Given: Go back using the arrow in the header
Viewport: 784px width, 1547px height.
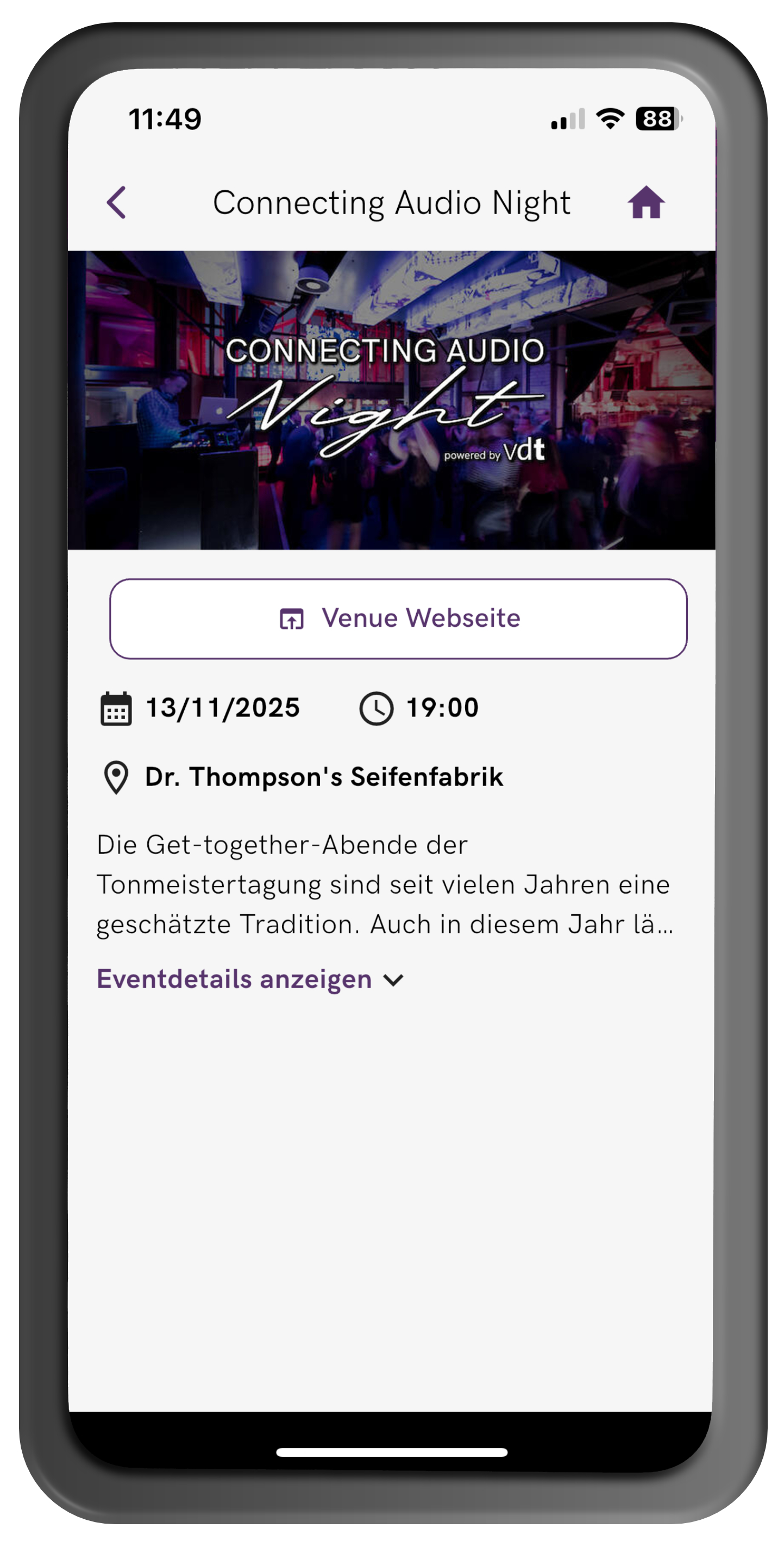Looking at the screenshot, I should (x=116, y=202).
